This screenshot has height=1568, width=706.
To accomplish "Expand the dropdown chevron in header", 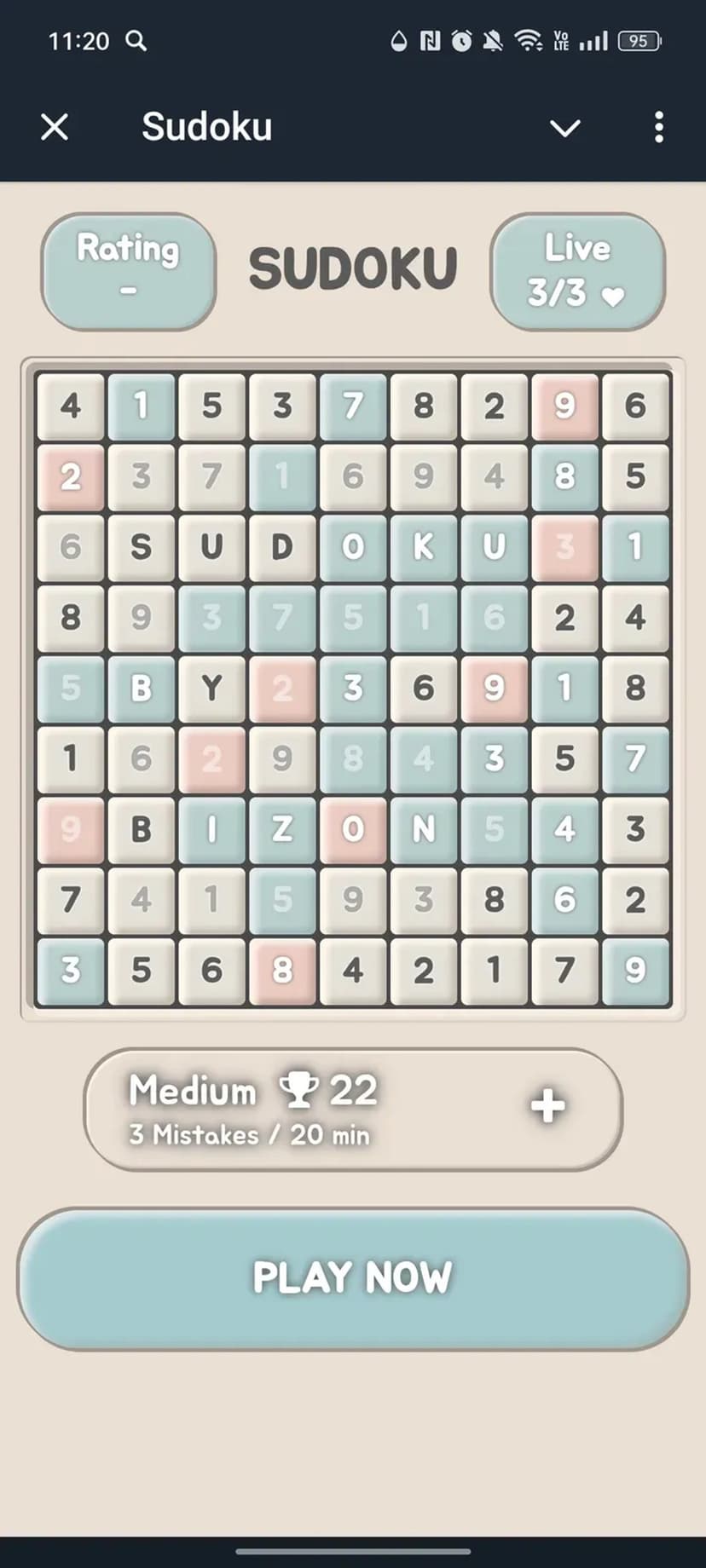I will click(x=564, y=128).
